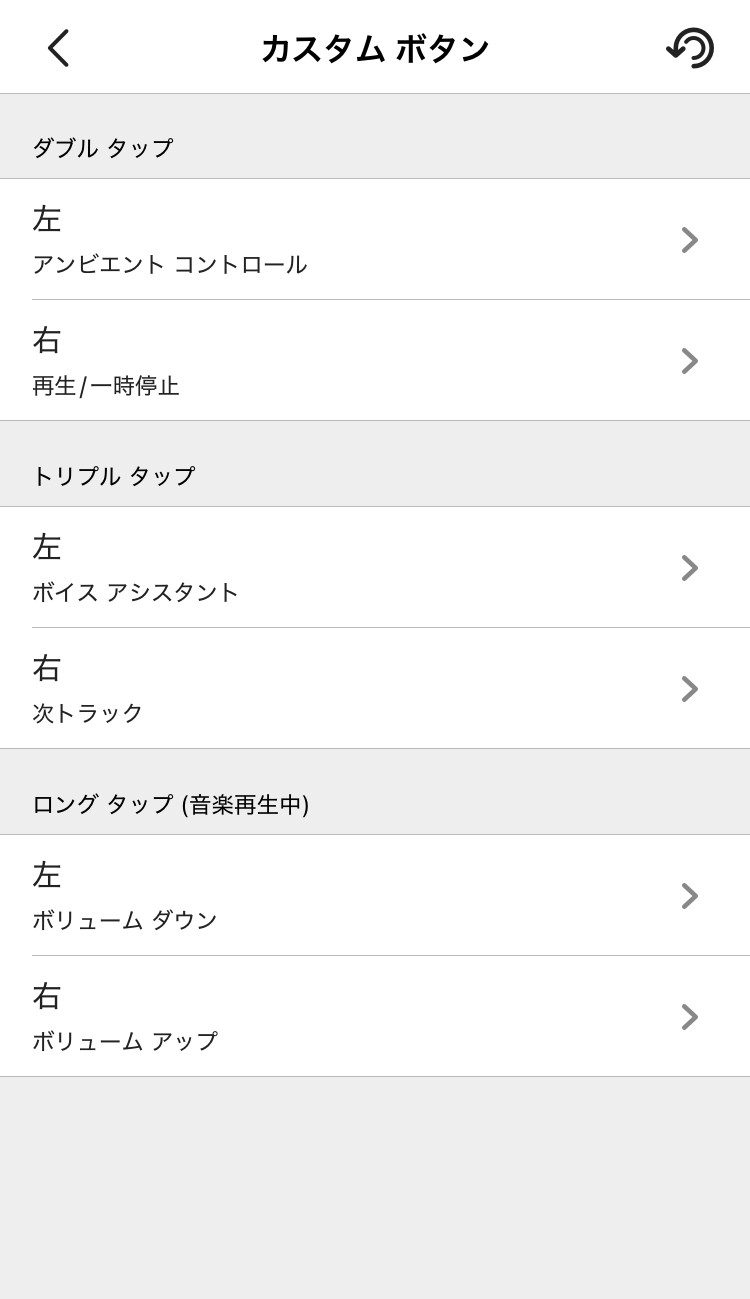Click the reset icon at top right
750x1299 pixels.
pos(689,47)
